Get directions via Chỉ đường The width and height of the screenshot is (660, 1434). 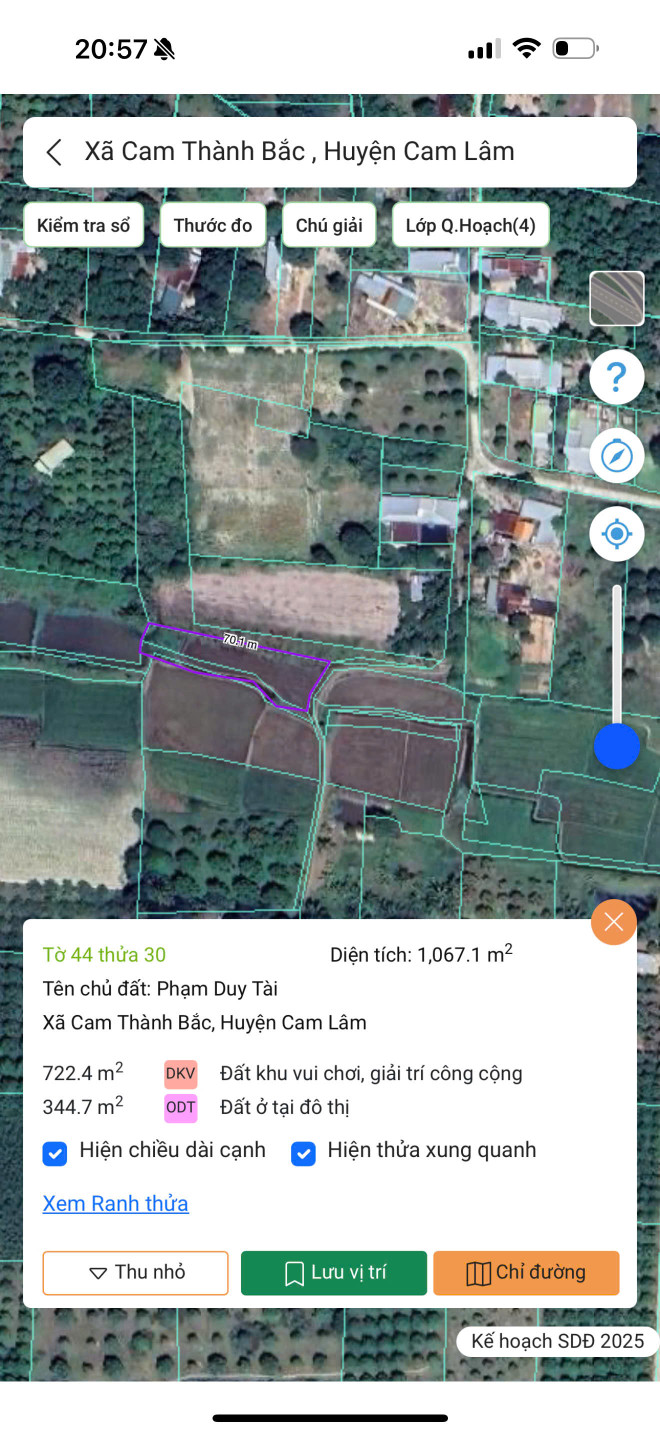click(x=525, y=1273)
